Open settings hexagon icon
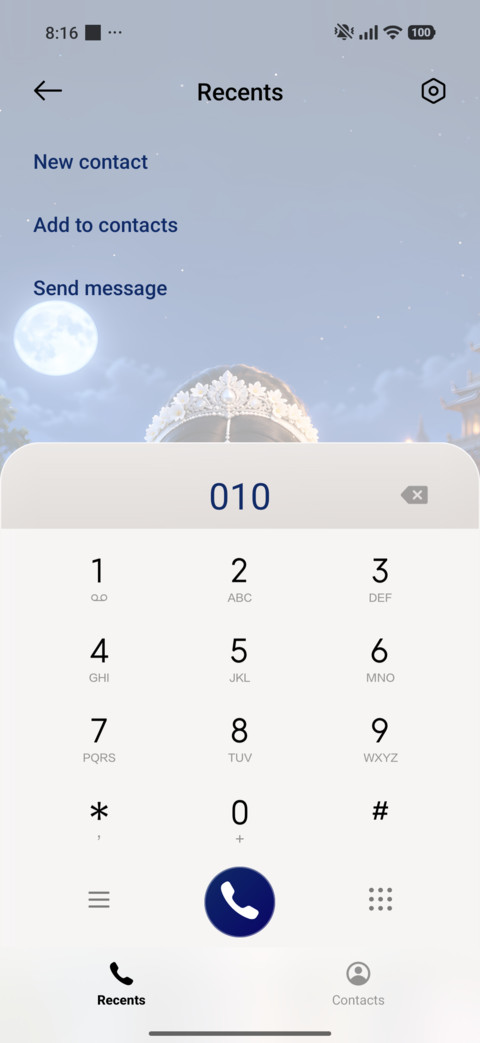The width and height of the screenshot is (480, 1043). [x=433, y=91]
